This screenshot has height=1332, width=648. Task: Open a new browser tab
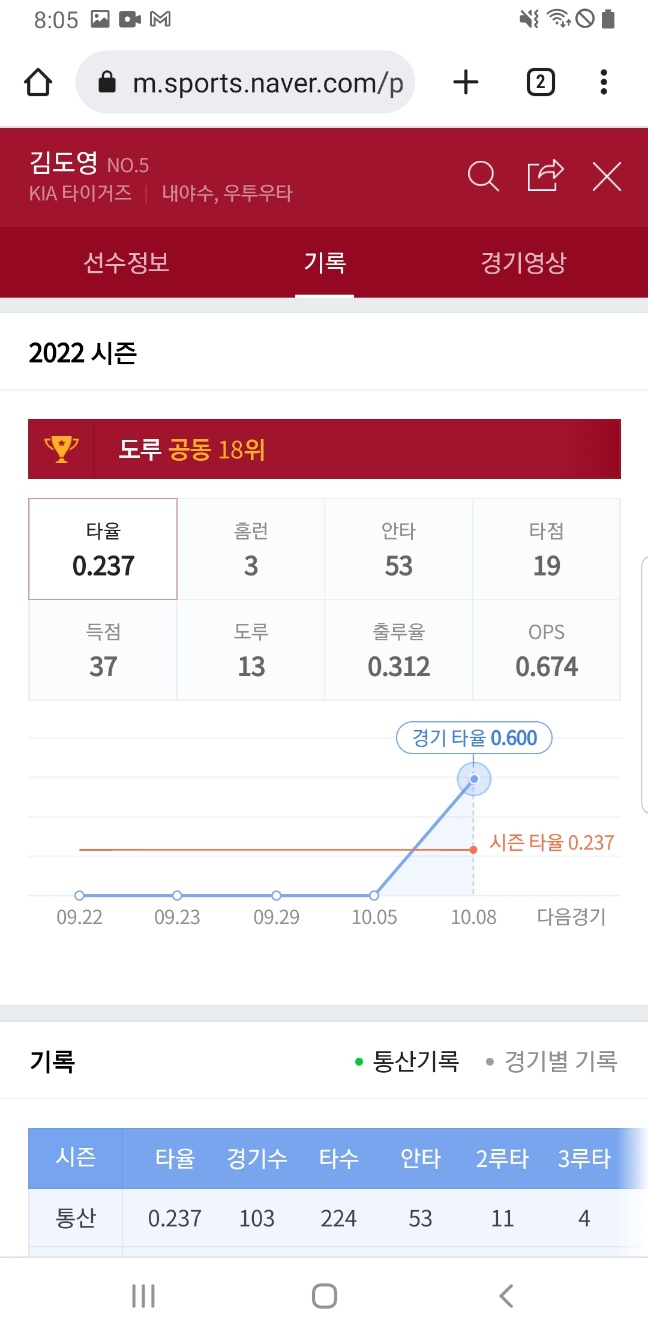(x=466, y=83)
